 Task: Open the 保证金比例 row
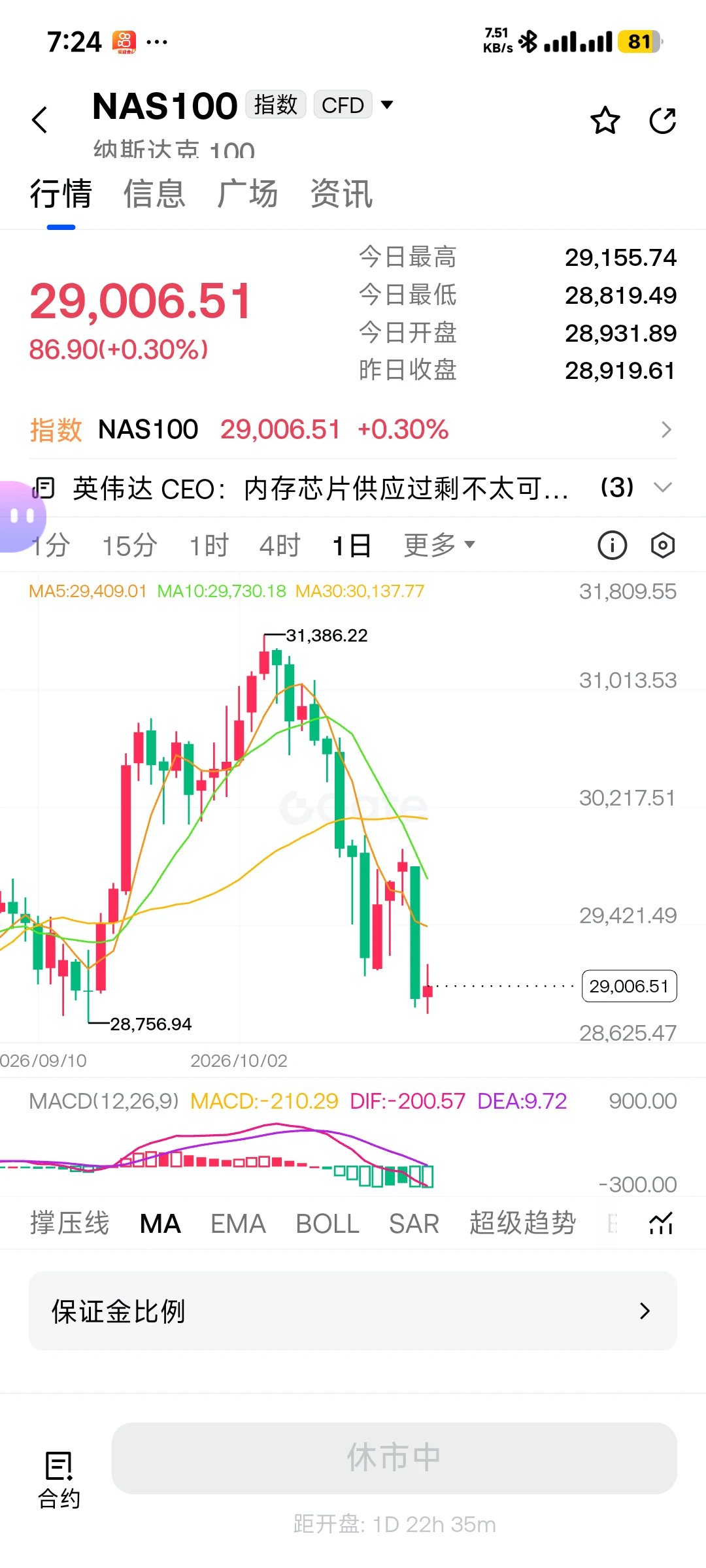(353, 1311)
